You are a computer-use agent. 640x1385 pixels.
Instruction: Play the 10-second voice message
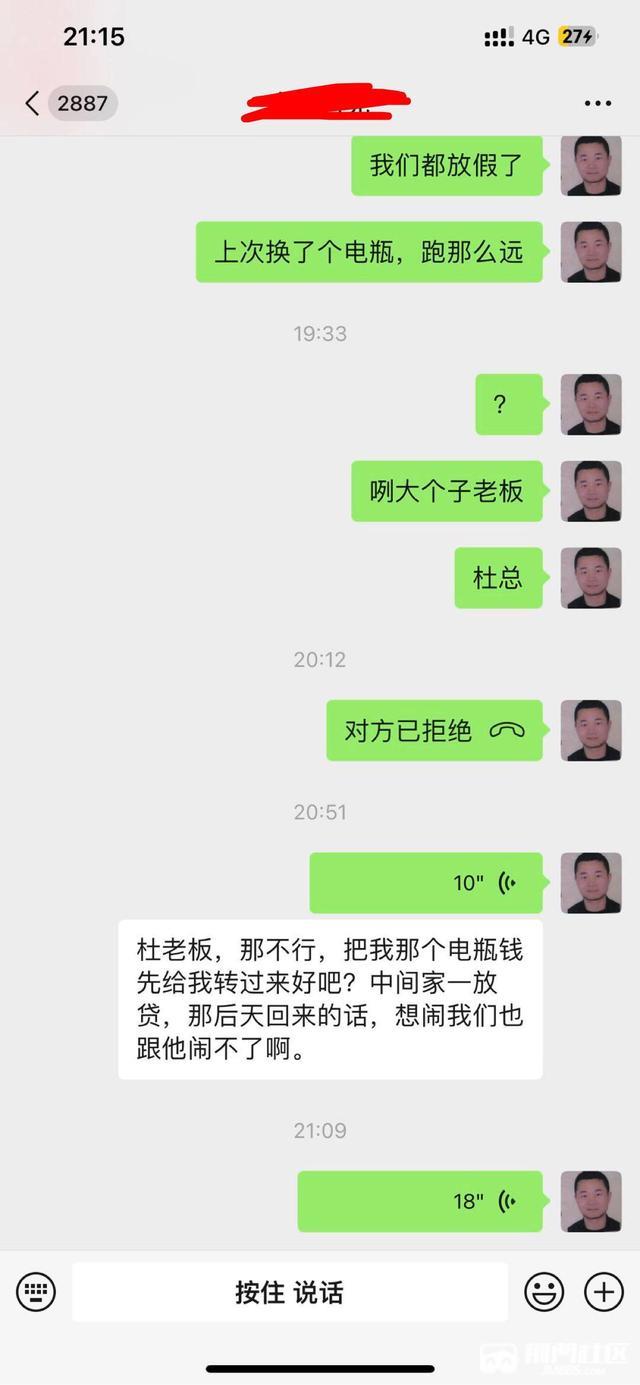[427, 883]
